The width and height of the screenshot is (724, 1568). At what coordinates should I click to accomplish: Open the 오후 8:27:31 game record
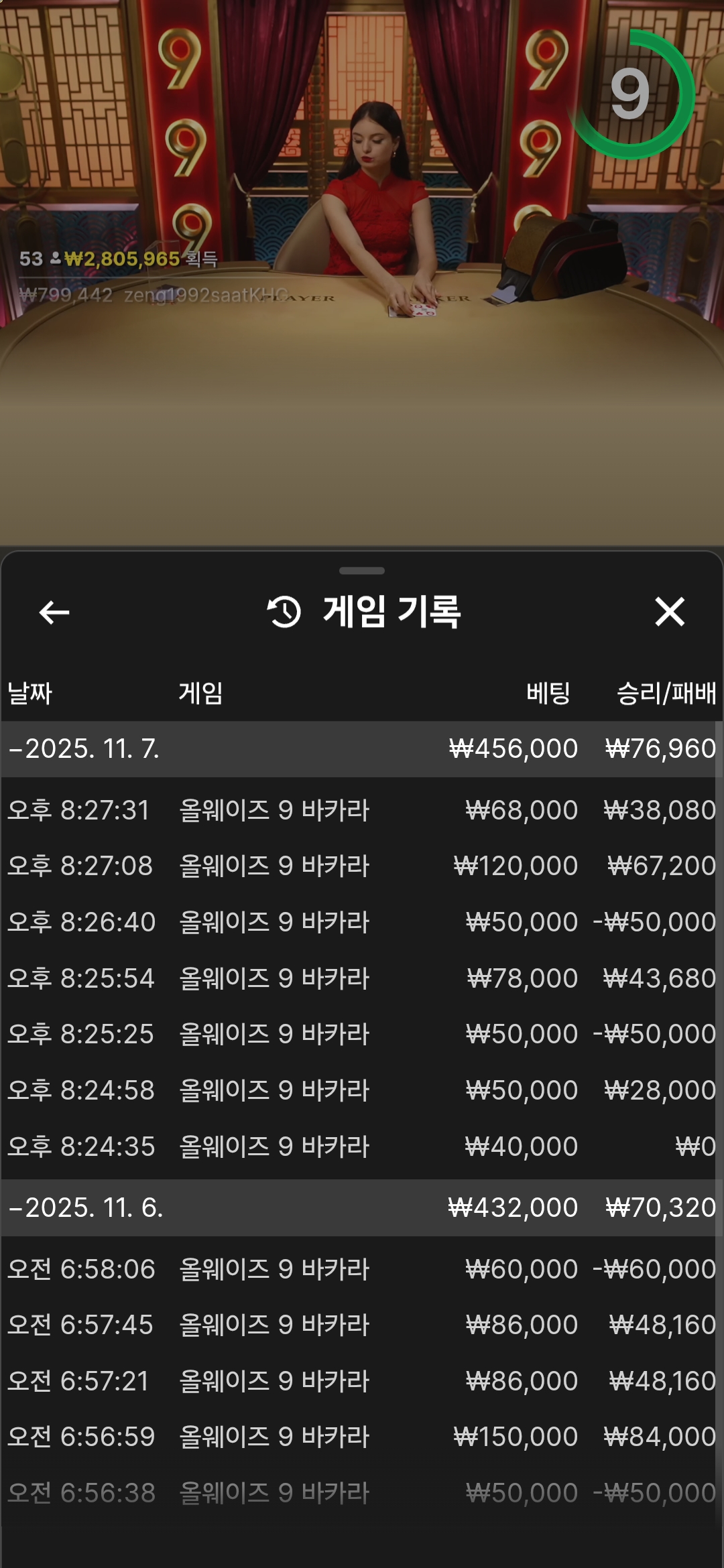point(361,810)
